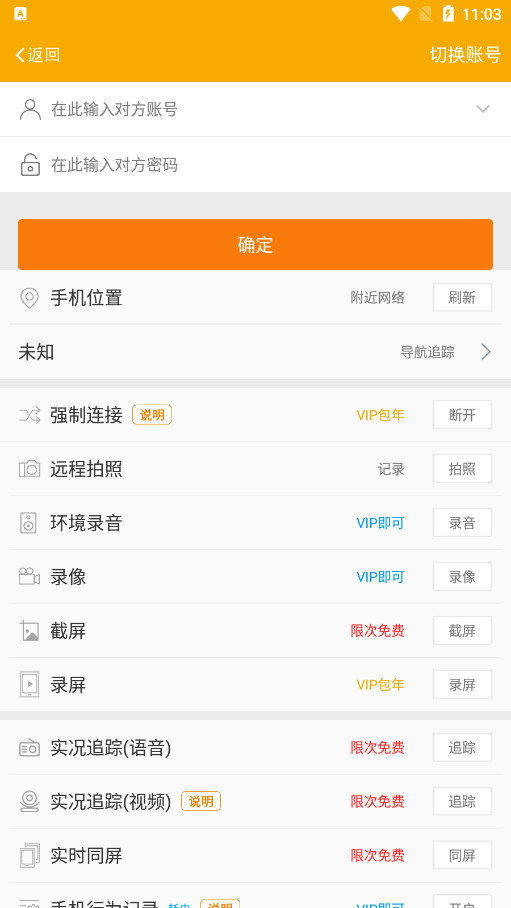Open 记录 for remote photos

[391, 469]
